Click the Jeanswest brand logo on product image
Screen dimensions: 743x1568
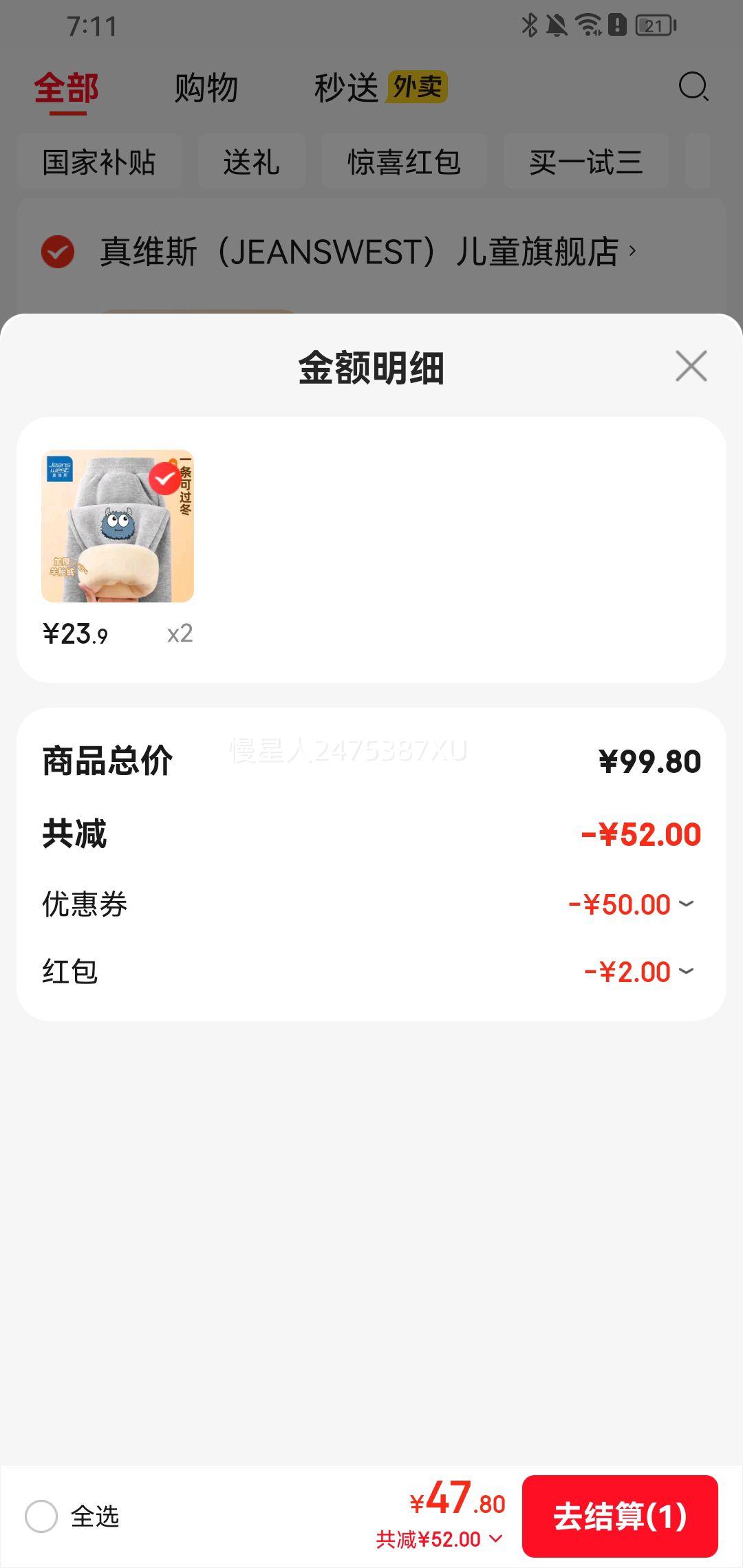61,468
